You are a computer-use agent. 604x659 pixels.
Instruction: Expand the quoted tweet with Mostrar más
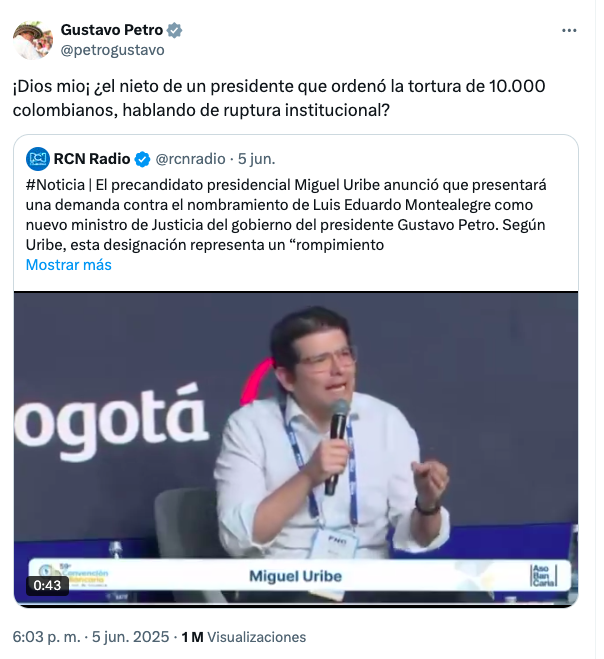(x=68, y=265)
